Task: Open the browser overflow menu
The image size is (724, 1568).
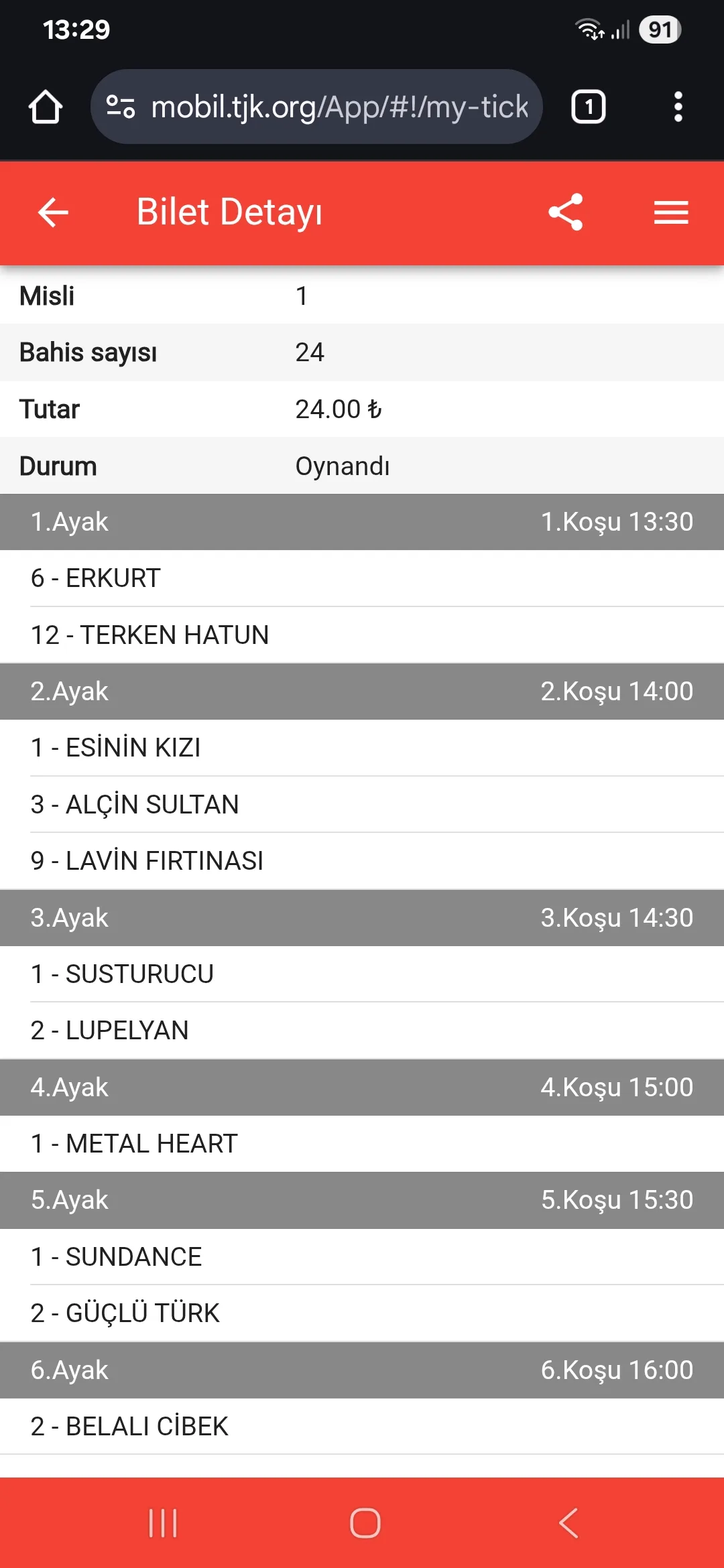Action: pyautogui.click(x=678, y=107)
